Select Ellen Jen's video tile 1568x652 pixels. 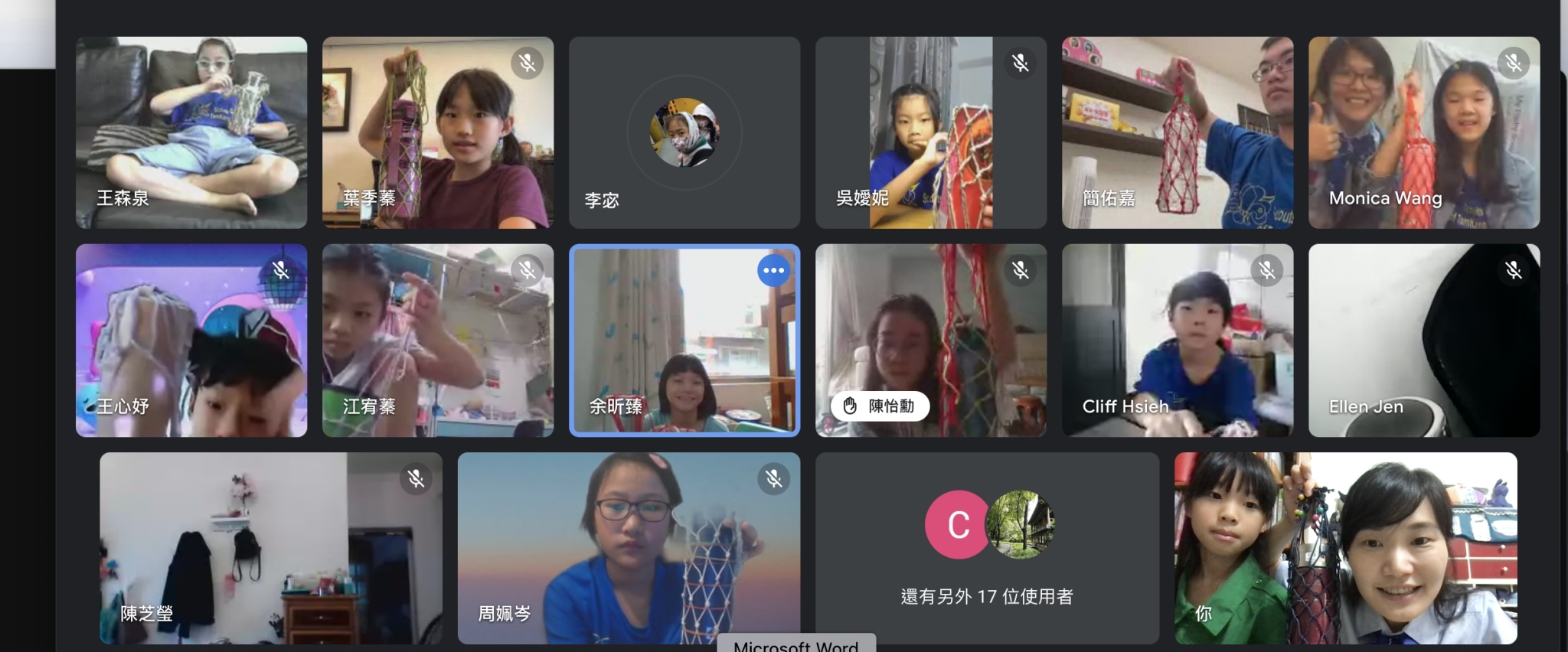coord(1424,341)
